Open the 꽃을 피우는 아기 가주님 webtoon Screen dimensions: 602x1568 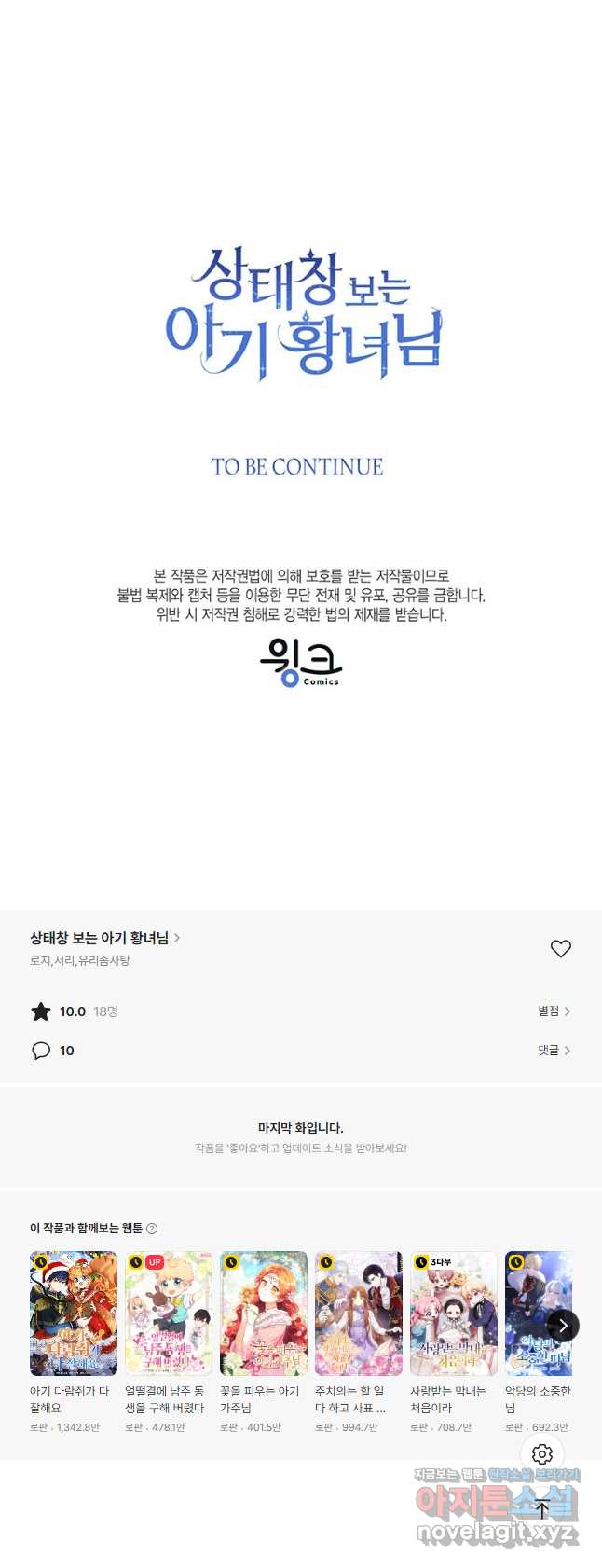pyautogui.click(x=264, y=1314)
